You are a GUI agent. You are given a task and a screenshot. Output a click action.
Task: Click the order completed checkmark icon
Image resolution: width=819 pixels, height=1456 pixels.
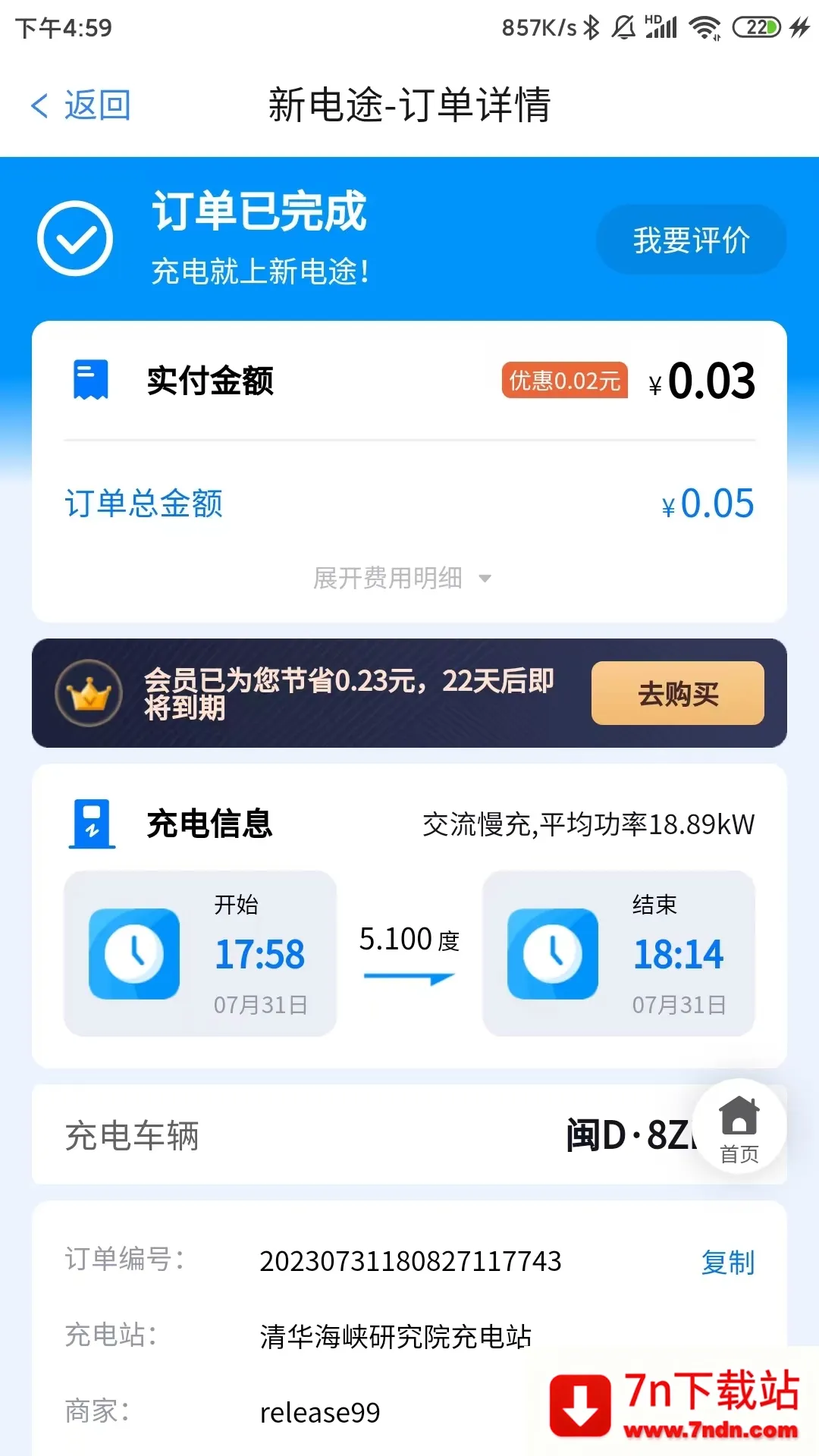click(x=75, y=237)
